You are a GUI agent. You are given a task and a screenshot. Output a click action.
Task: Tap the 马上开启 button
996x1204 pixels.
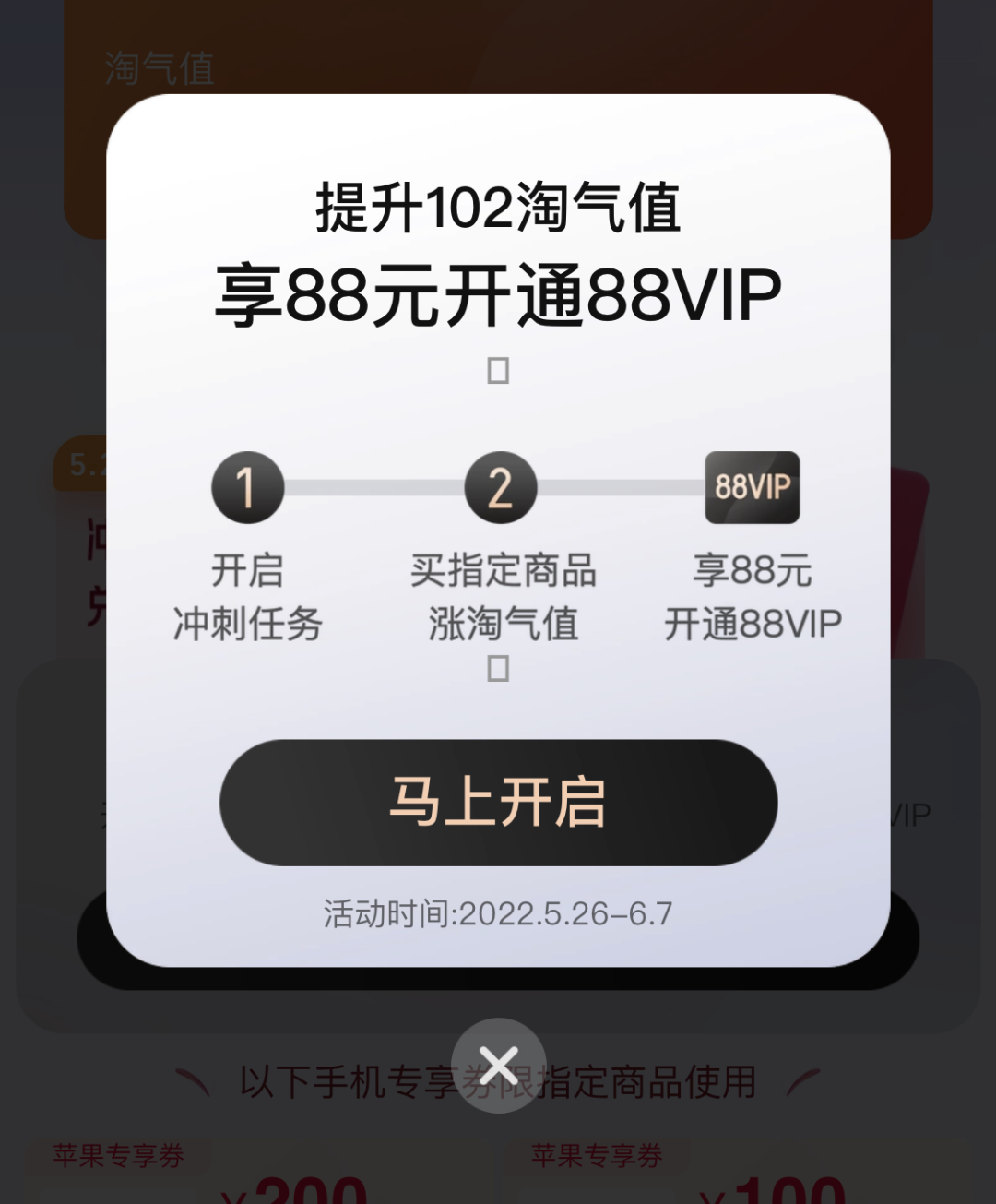click(498, 802)
